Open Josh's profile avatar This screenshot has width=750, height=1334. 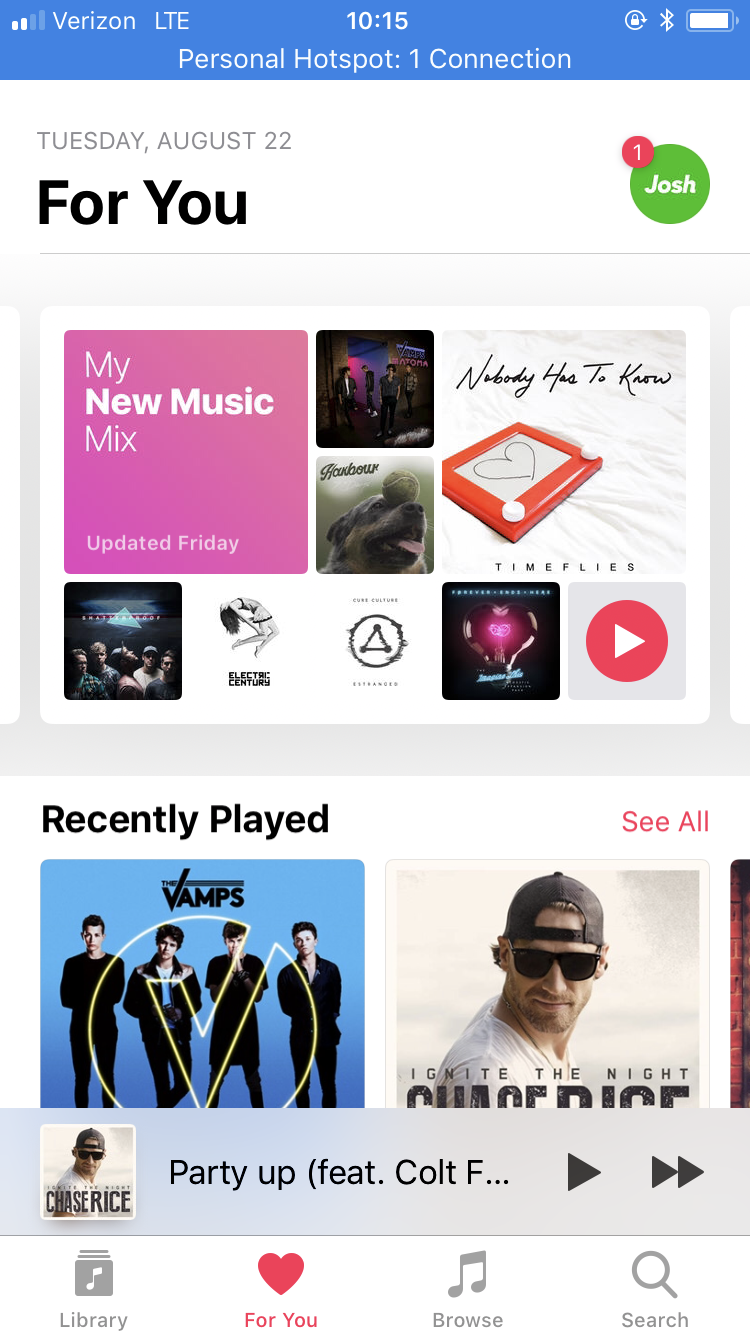[x=669, y=184]
